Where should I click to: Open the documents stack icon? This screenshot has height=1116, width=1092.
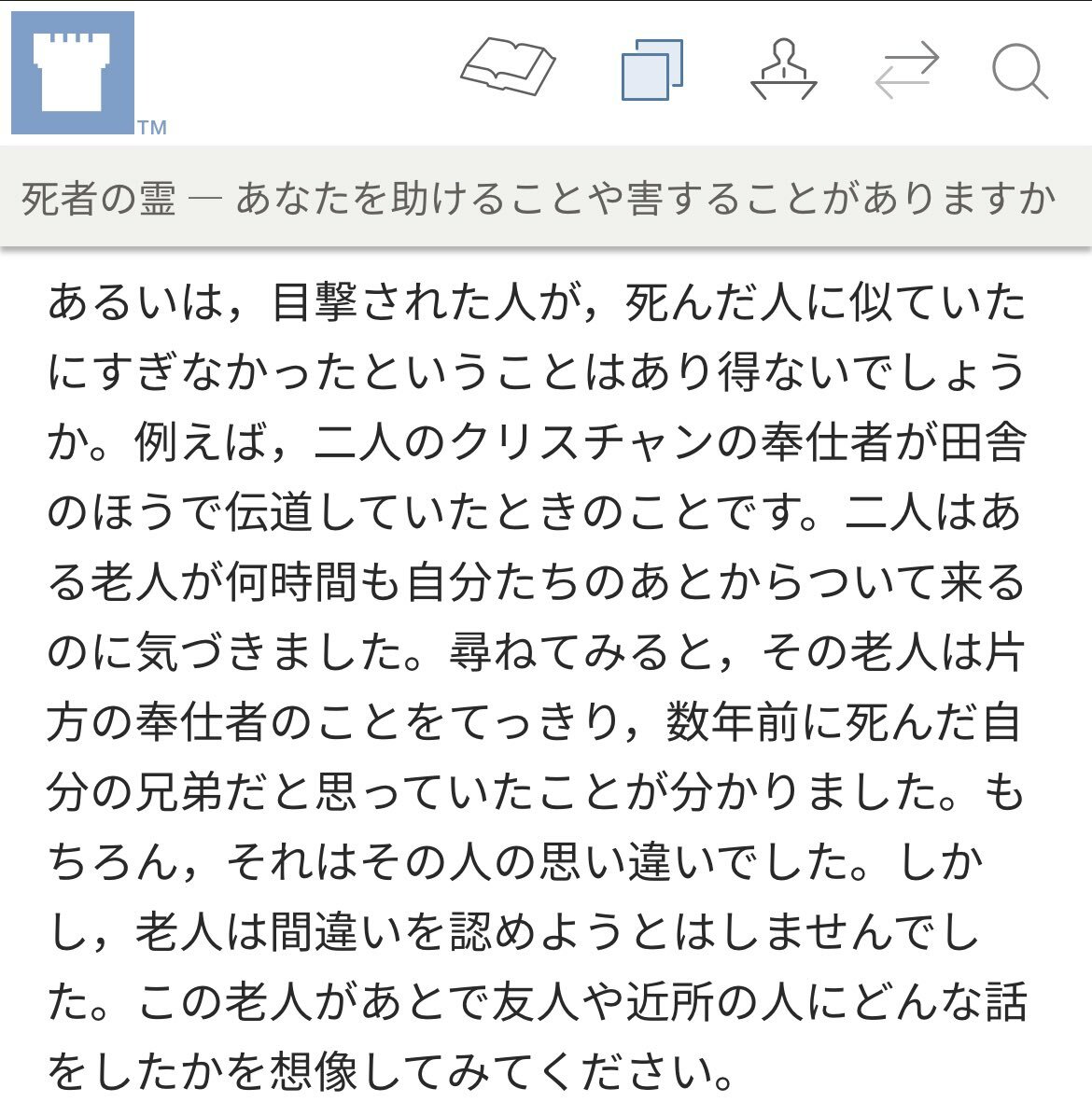[651, 69]
